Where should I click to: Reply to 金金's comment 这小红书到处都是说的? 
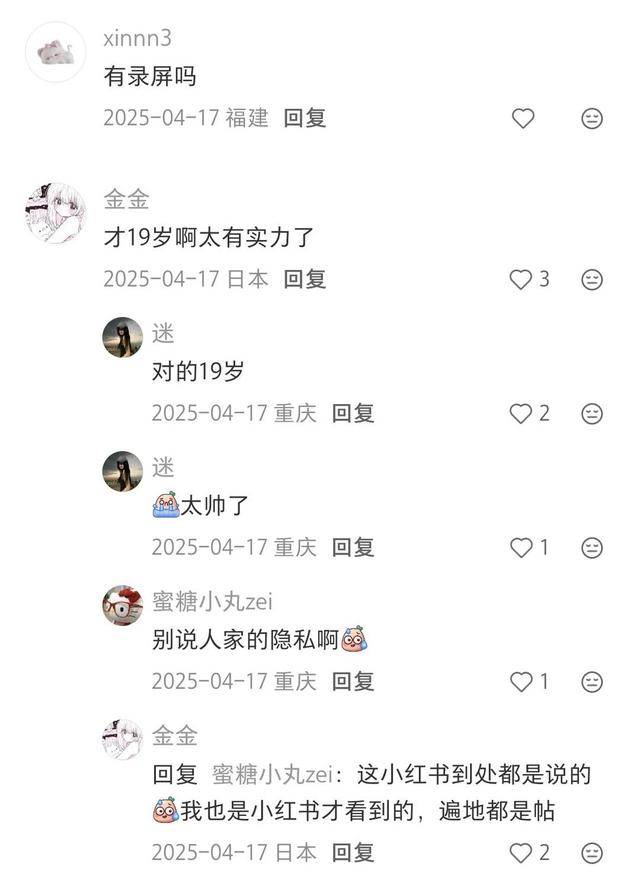coord(353,852)
